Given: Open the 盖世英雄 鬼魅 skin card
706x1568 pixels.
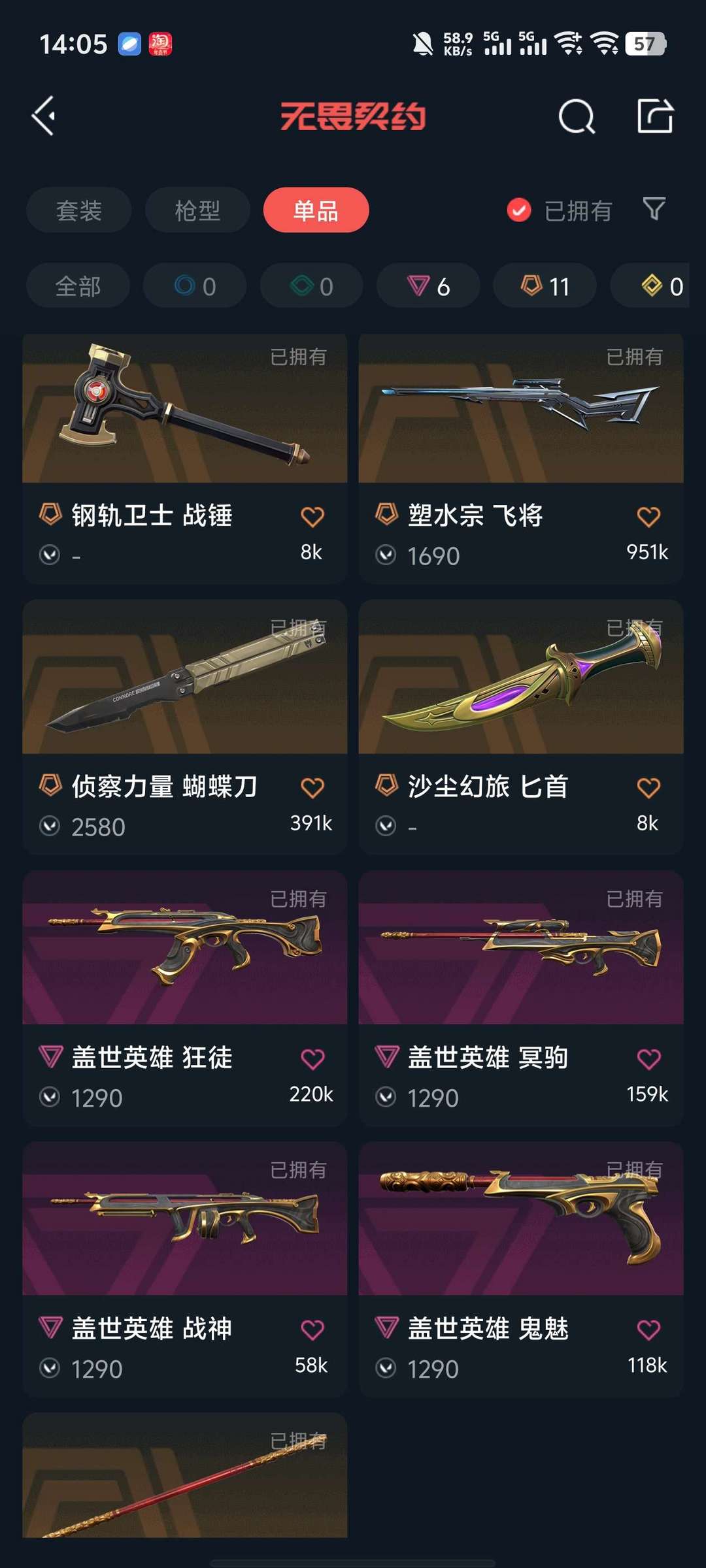Looking at the screenshot, I should click(521, 1269).
